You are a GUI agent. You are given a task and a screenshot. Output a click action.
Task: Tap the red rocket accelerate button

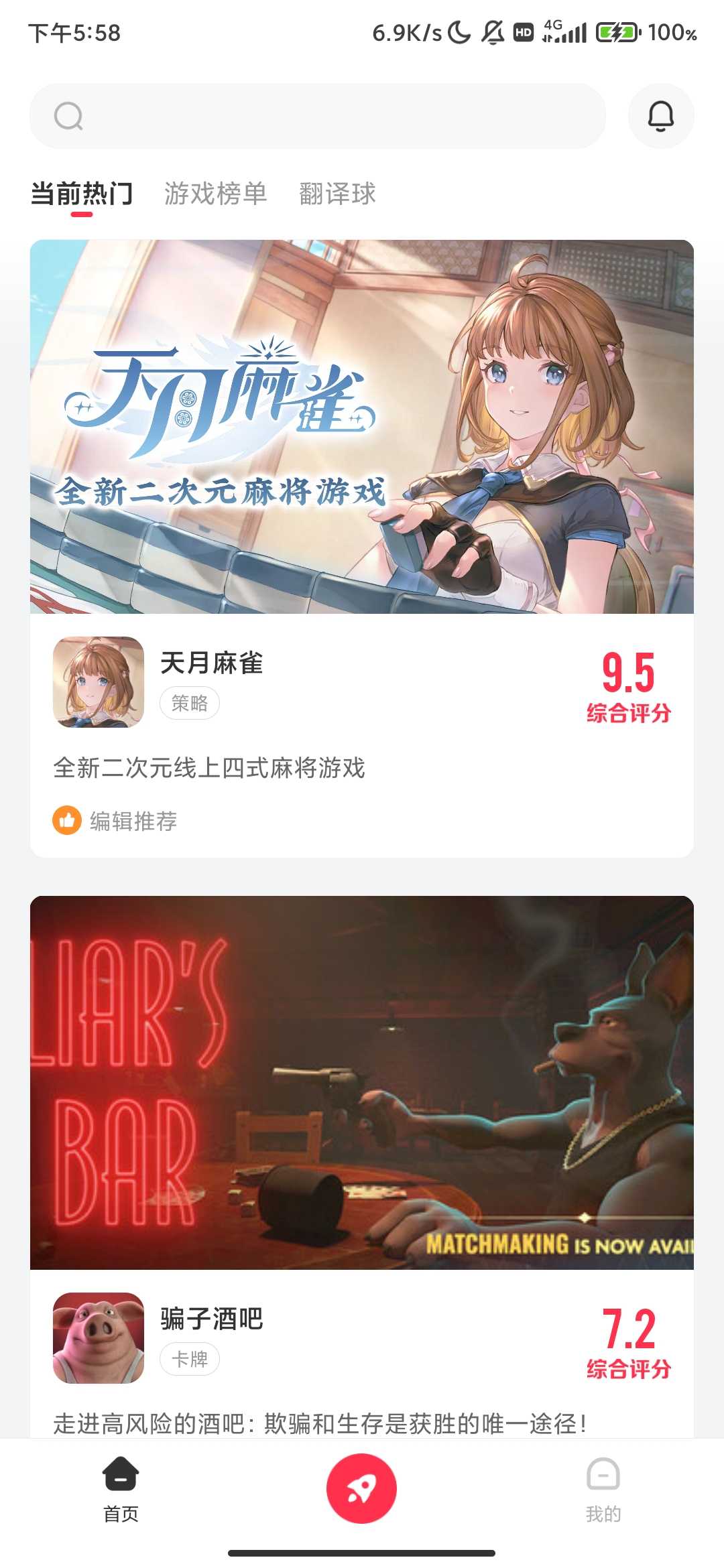361,1488
